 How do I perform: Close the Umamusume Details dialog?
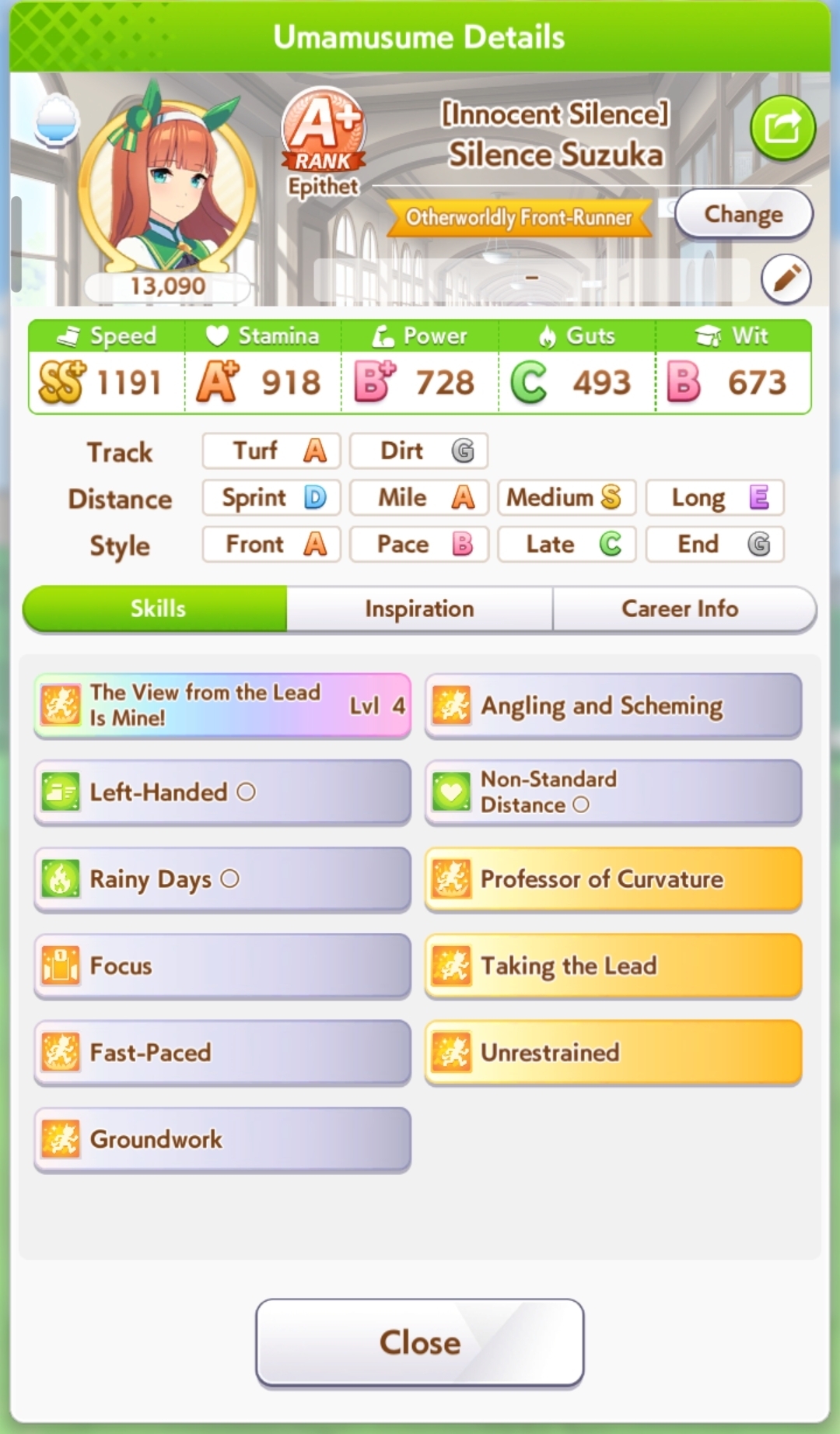tap(419, 1342)
